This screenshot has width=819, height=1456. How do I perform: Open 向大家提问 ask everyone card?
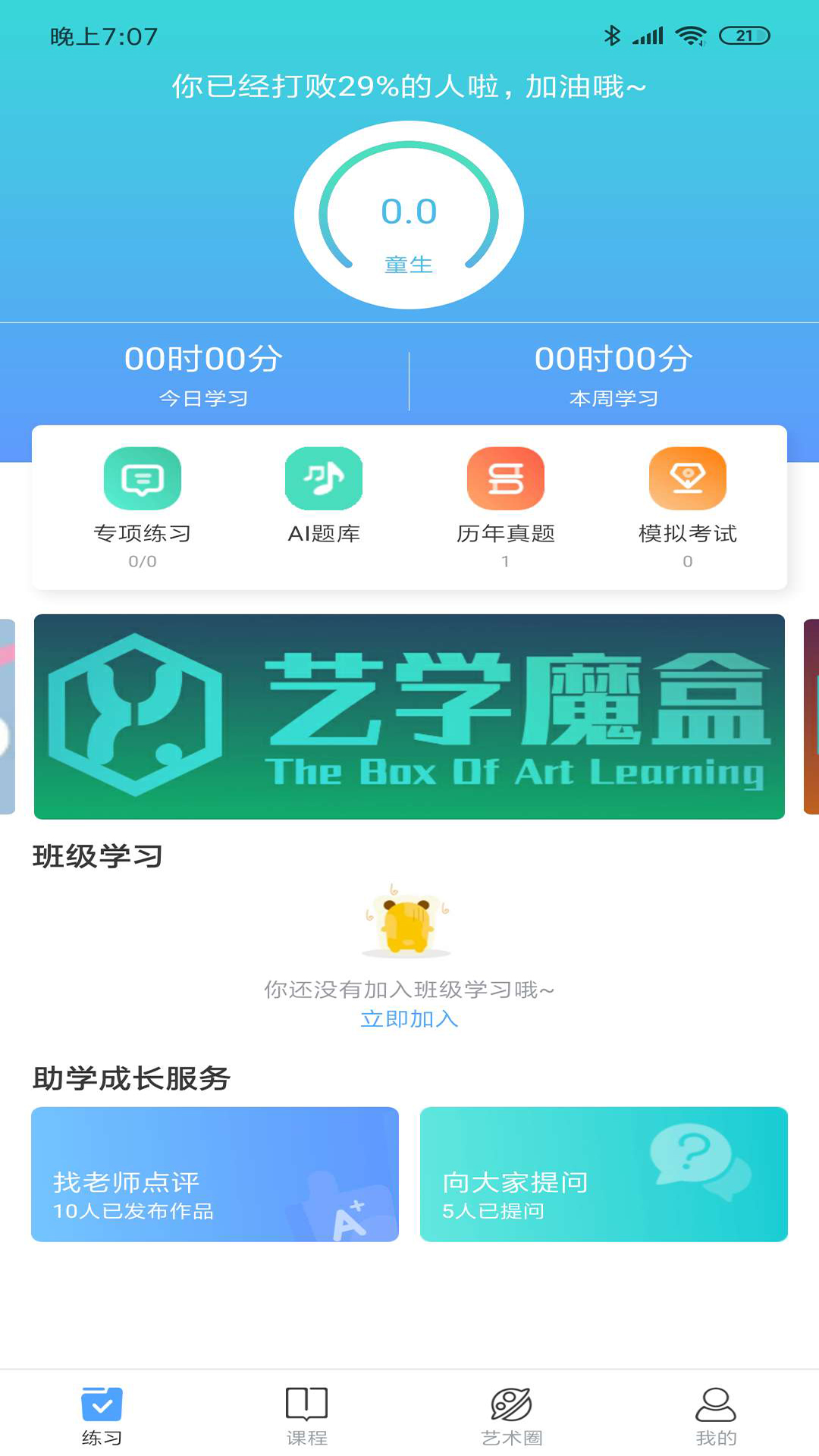click(x=603, y=1174)
